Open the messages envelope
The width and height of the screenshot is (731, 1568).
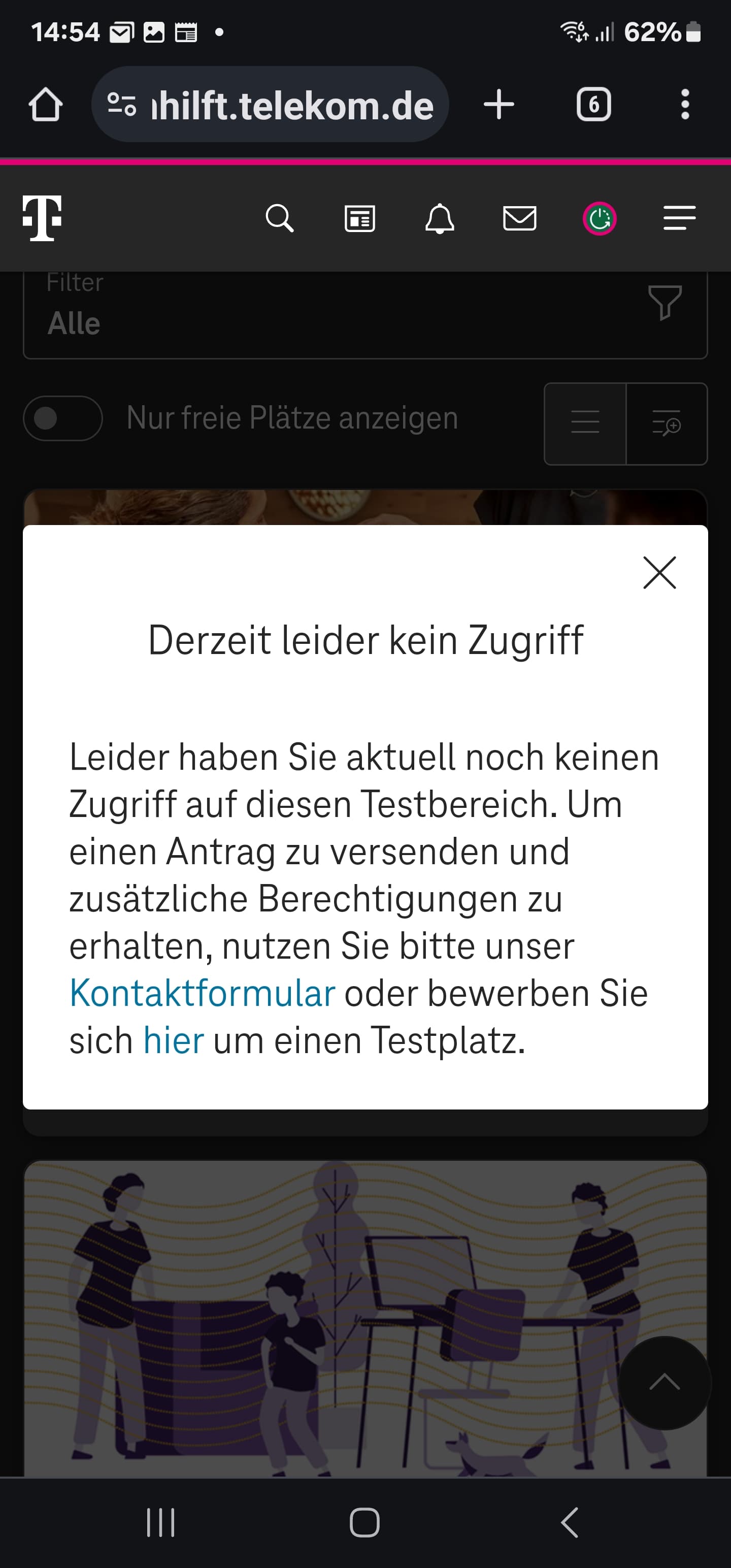519,218
